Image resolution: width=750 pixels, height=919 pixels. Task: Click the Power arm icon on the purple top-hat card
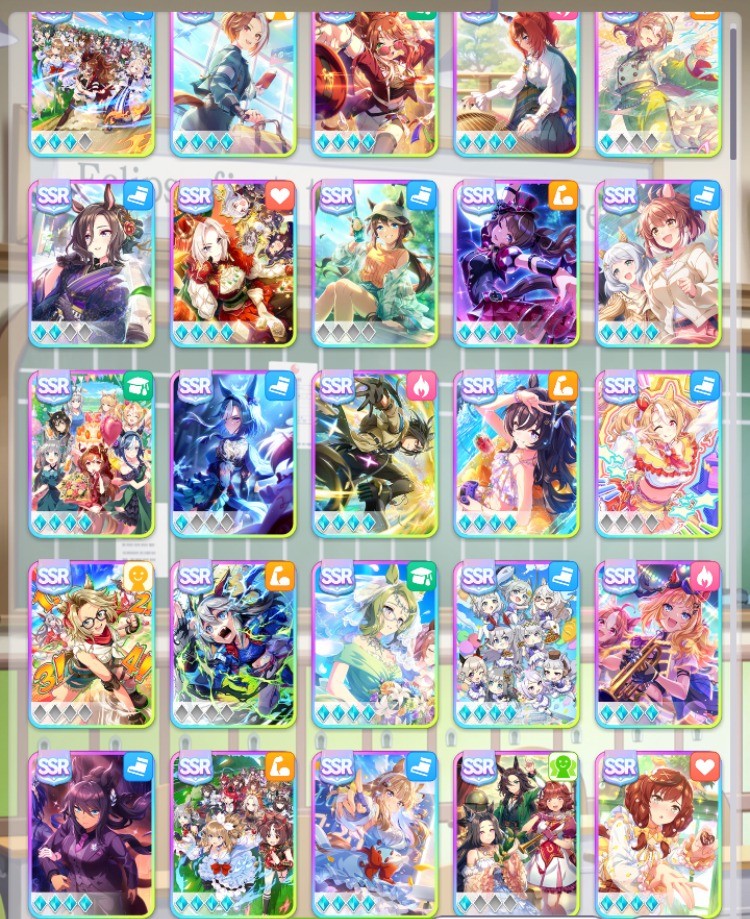tap(564, 196)
